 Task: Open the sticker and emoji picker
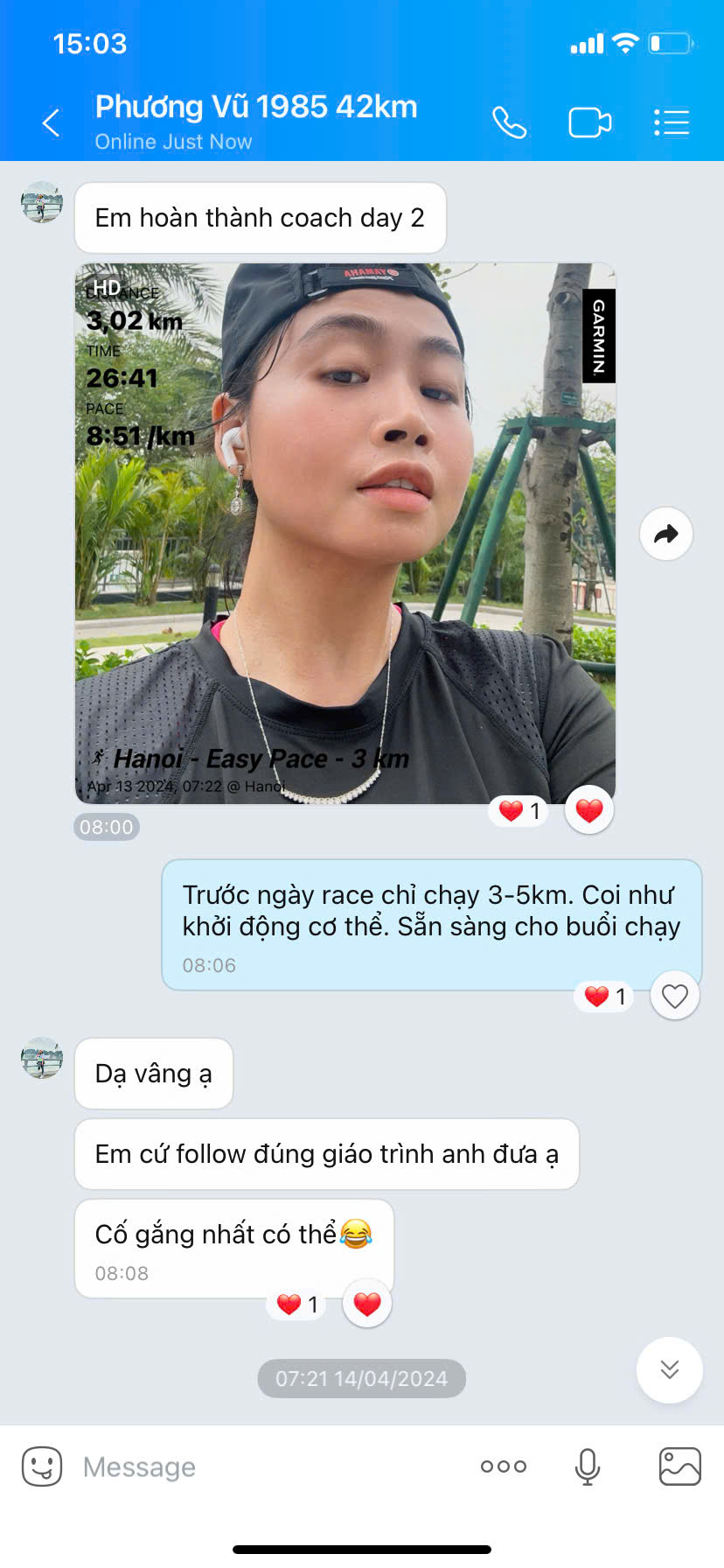(x=41, y=1466)
